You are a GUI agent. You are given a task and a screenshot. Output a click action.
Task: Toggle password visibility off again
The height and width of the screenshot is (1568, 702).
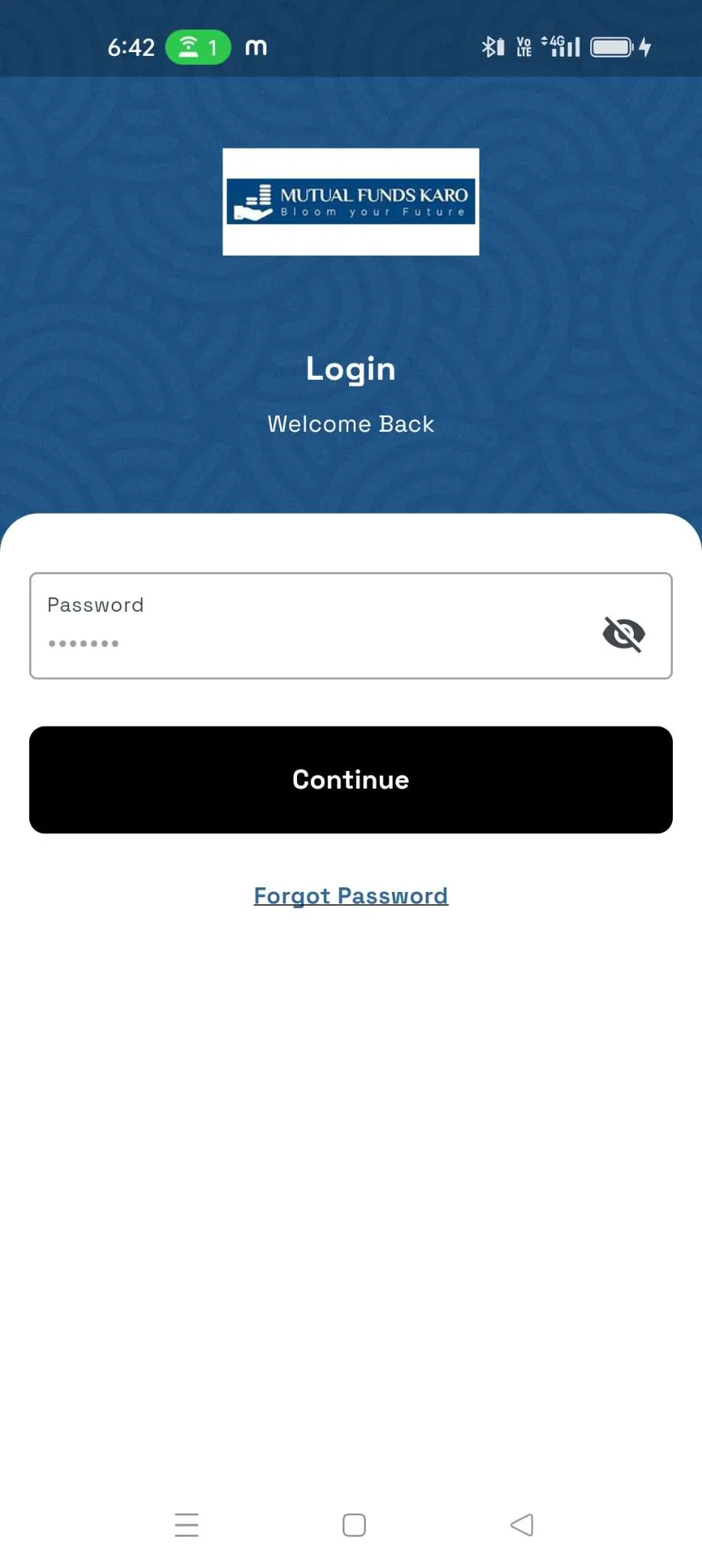point(624,634)
